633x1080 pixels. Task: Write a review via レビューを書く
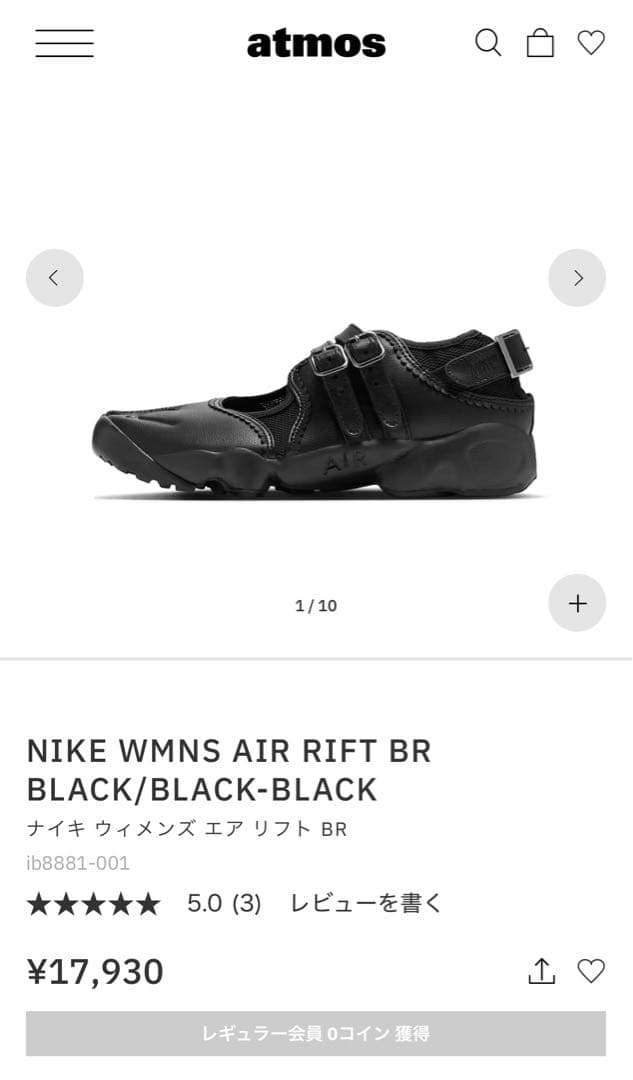366,903
